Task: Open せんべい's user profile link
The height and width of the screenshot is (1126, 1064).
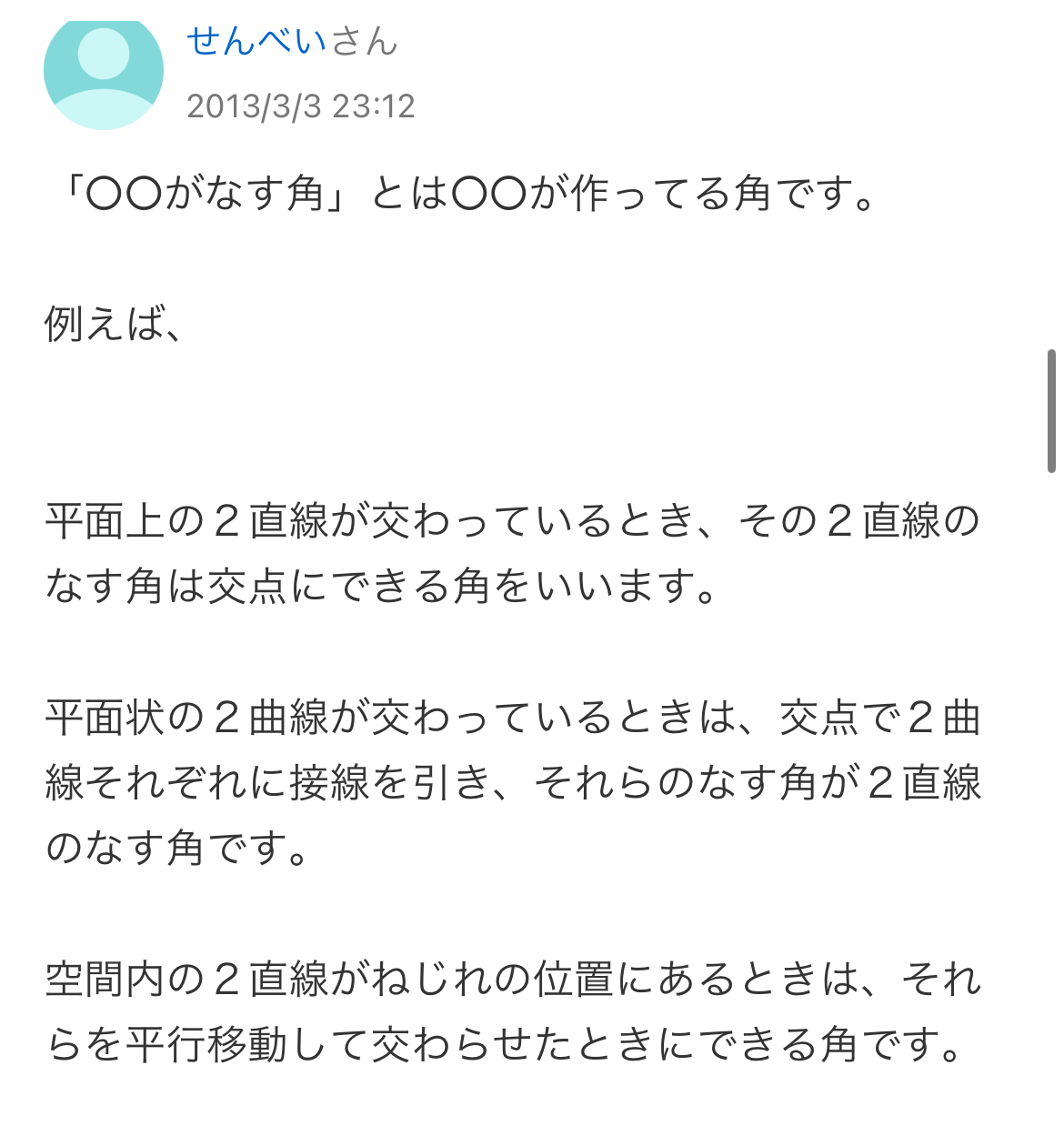Action: pyautogui.click(x=256, y=42)
